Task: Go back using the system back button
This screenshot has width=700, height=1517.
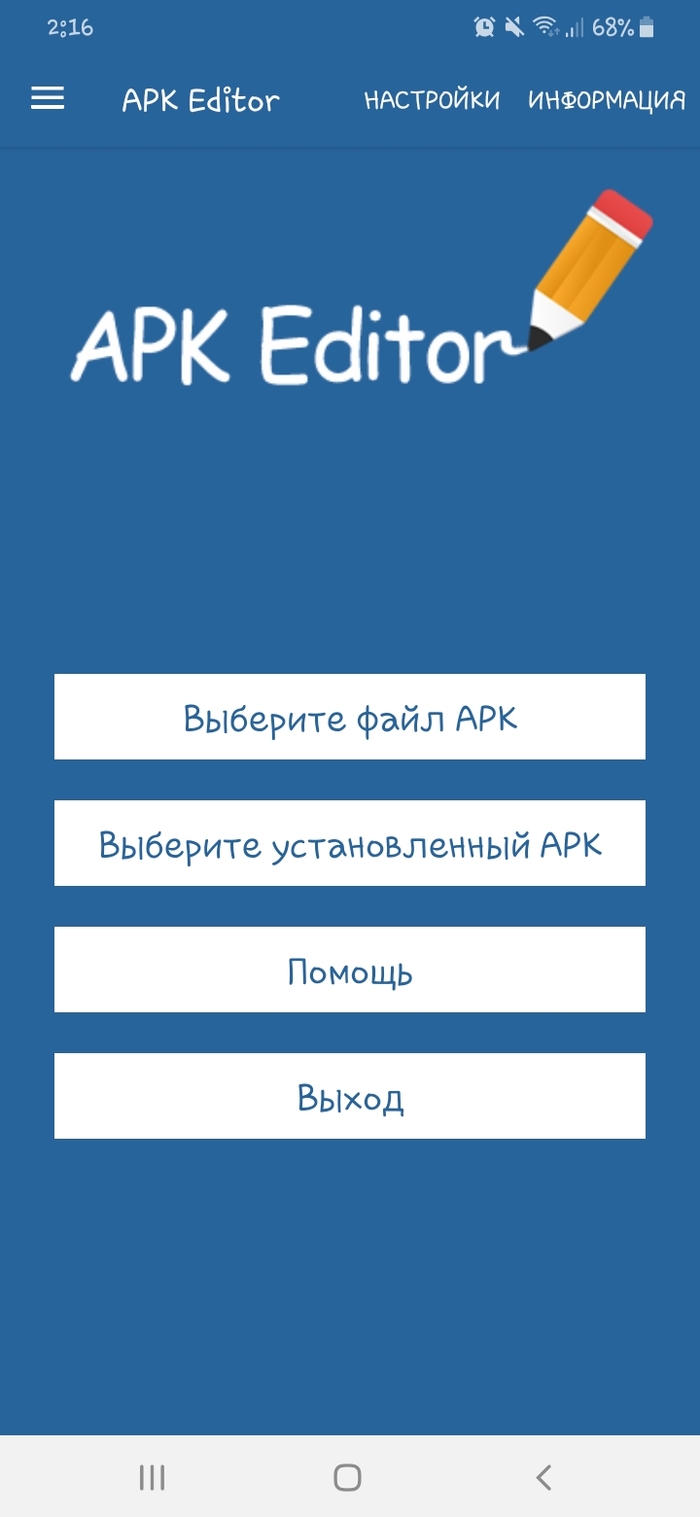Action: [x=543, y=1477]
